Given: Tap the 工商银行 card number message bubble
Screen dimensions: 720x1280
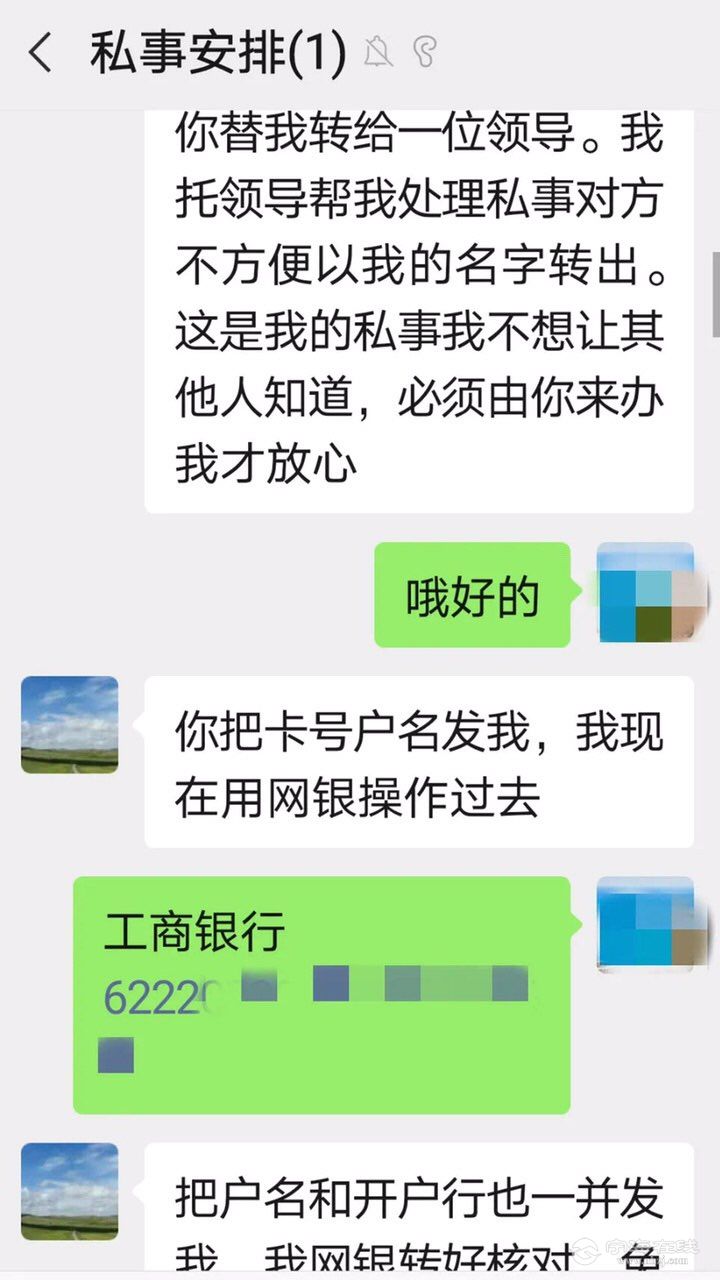Looking at the screenshot, I should (x=322, y=994).
